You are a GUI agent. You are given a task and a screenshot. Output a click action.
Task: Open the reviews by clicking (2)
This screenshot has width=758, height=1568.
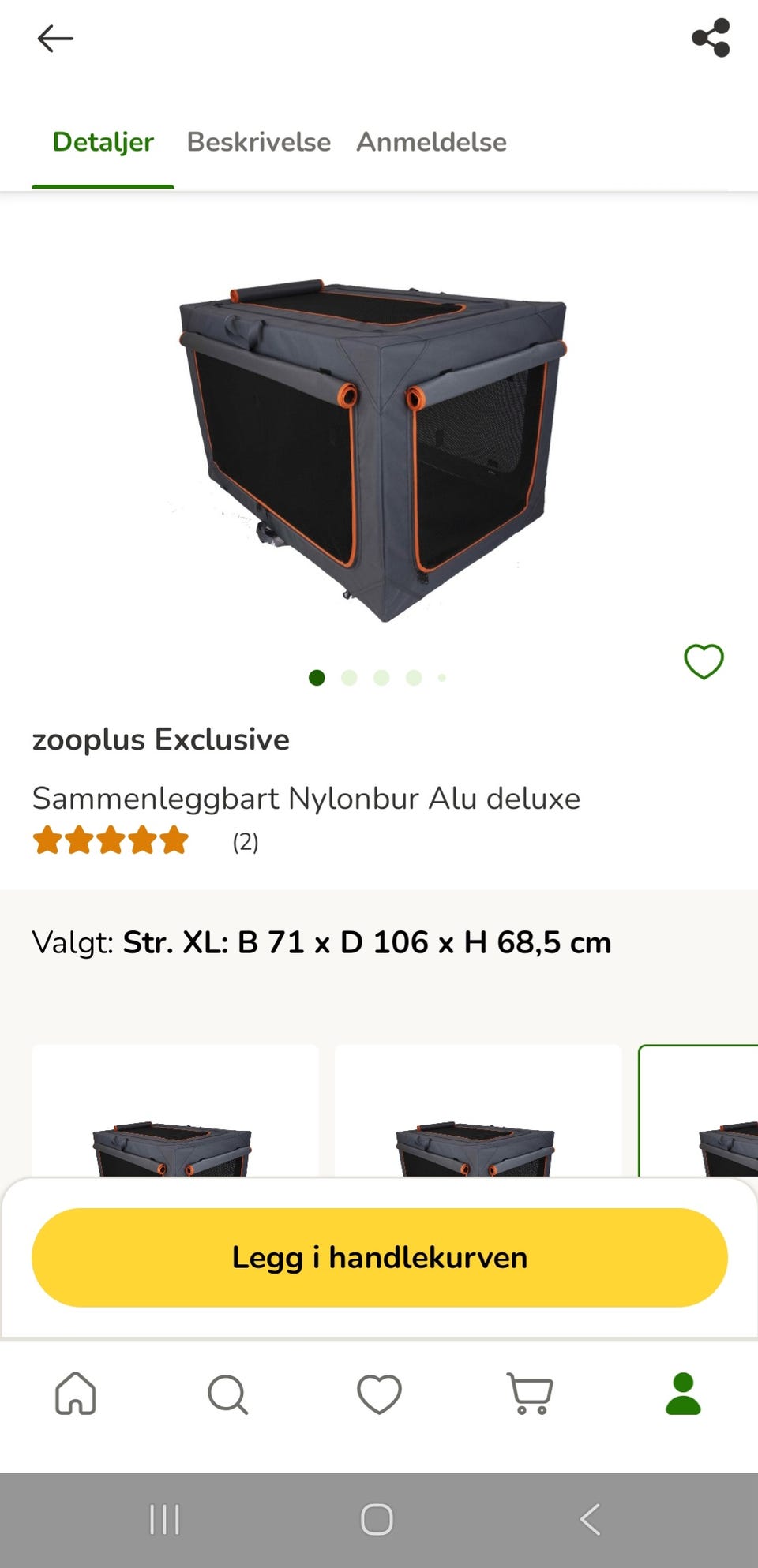(246, 842)
